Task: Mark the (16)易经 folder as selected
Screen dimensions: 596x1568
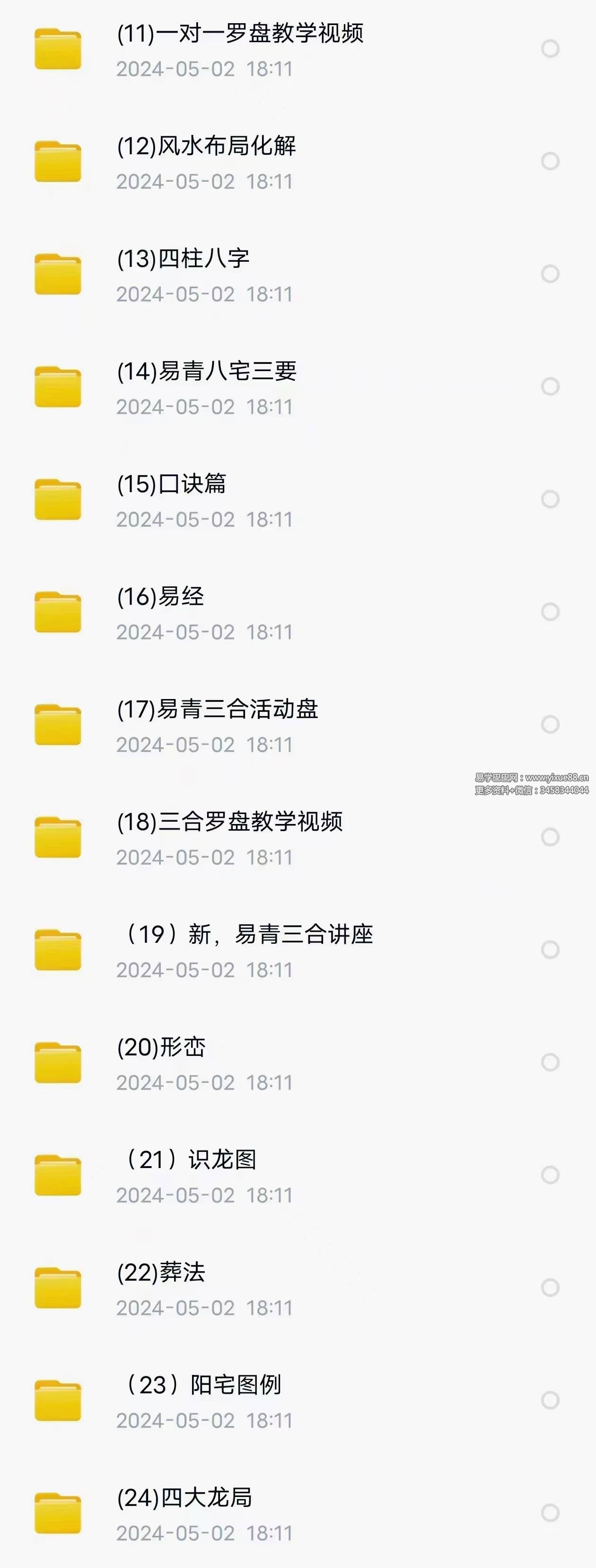Action: (551, 612)
